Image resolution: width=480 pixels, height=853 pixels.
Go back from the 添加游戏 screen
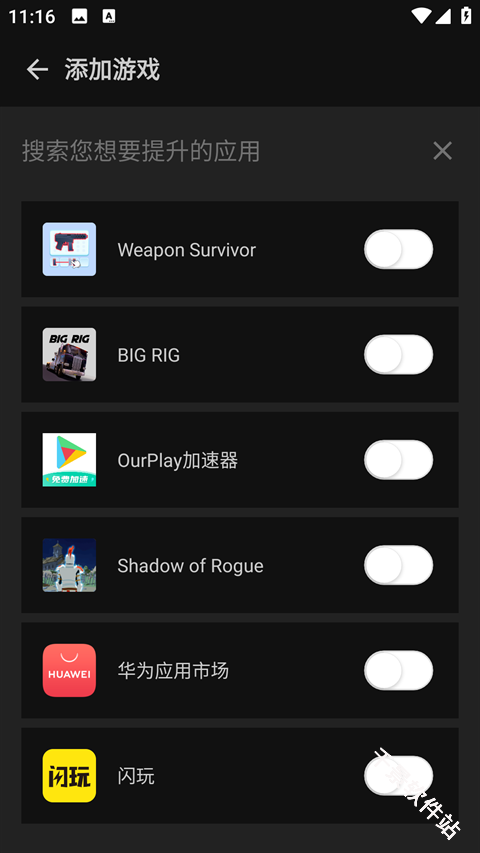(x=37, y=70)
